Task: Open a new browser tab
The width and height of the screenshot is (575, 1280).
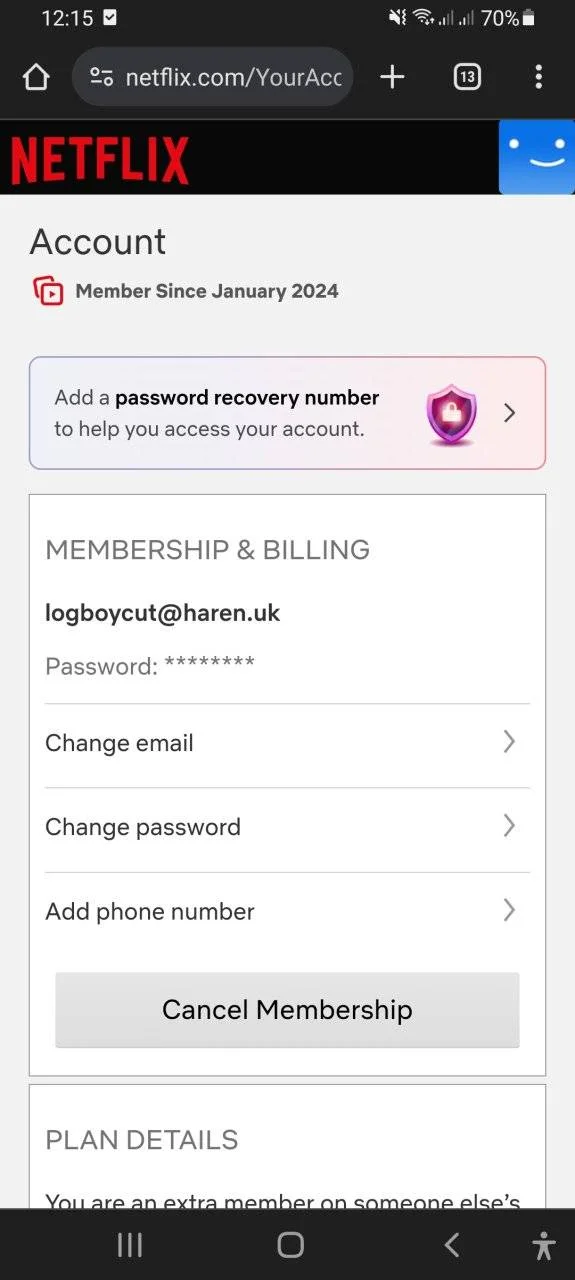Action: pyautogui.click(x=393, y=77)
